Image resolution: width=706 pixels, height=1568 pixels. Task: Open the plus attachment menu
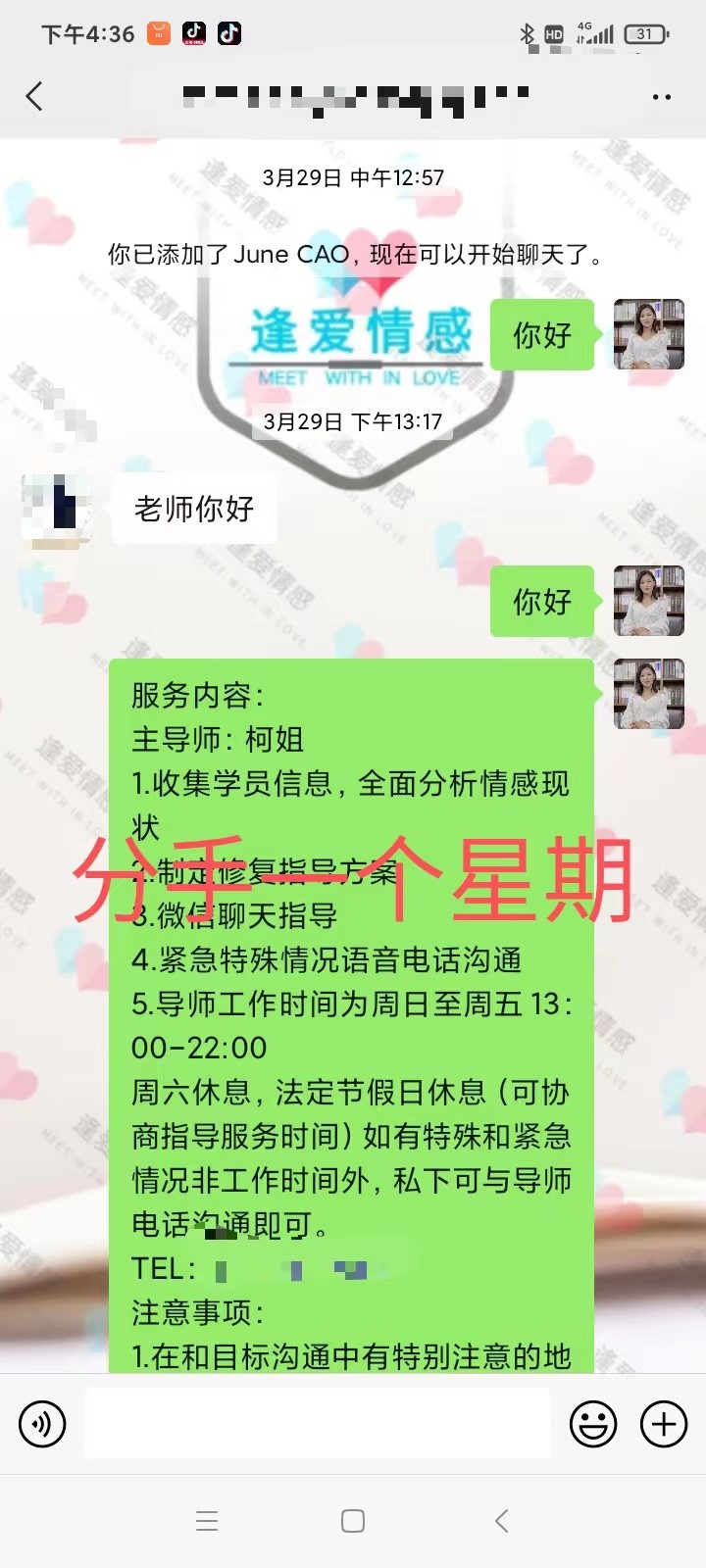(664, 1423)
